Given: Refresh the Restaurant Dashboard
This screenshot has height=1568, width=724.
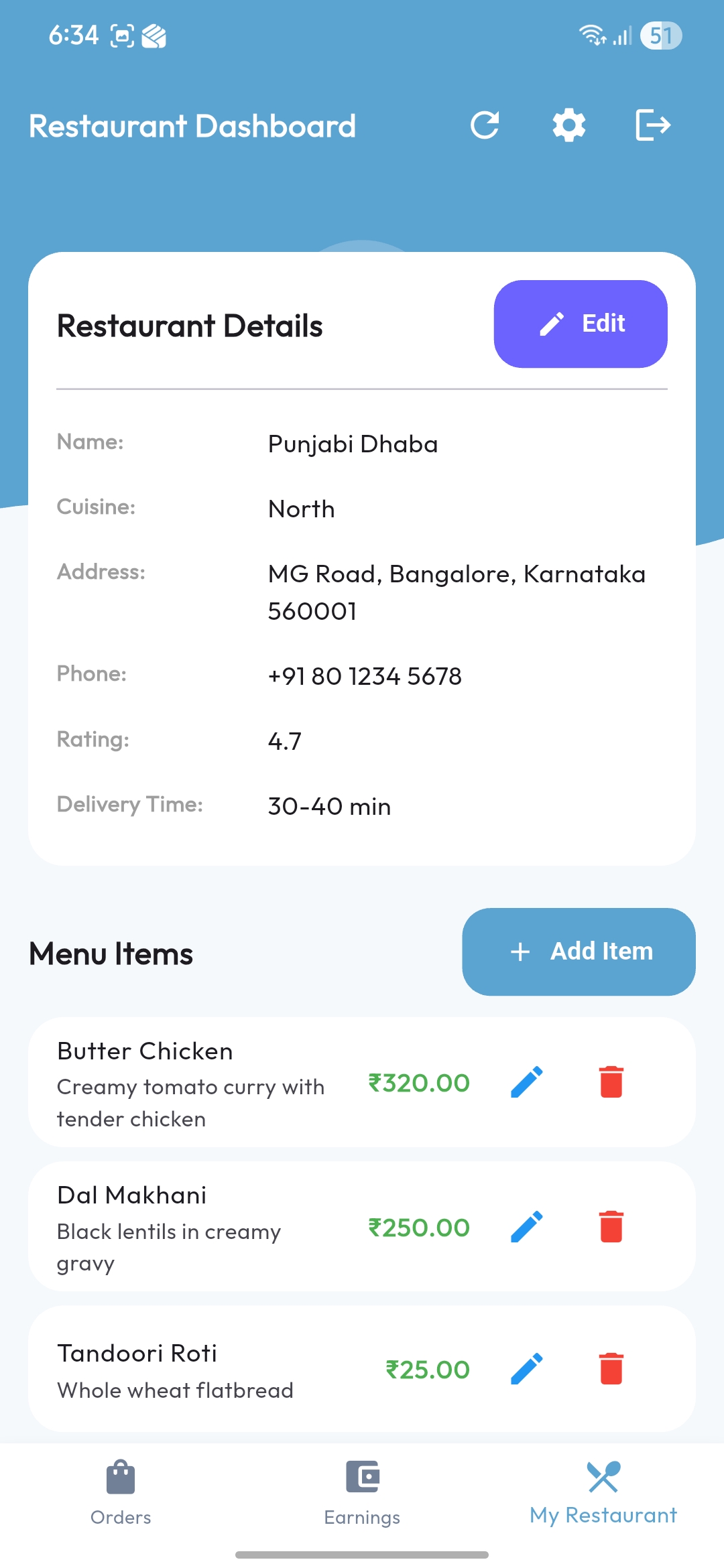Looking at the screenshot, I should pos(485,125).
